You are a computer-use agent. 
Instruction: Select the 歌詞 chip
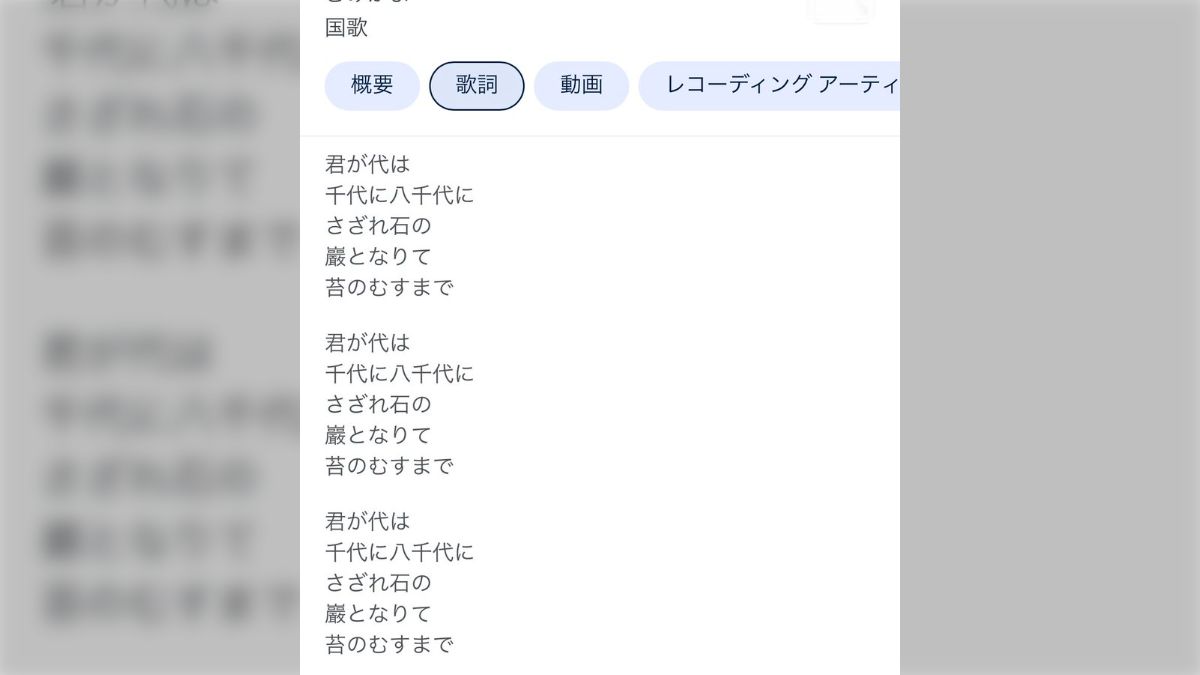(477, 86)
